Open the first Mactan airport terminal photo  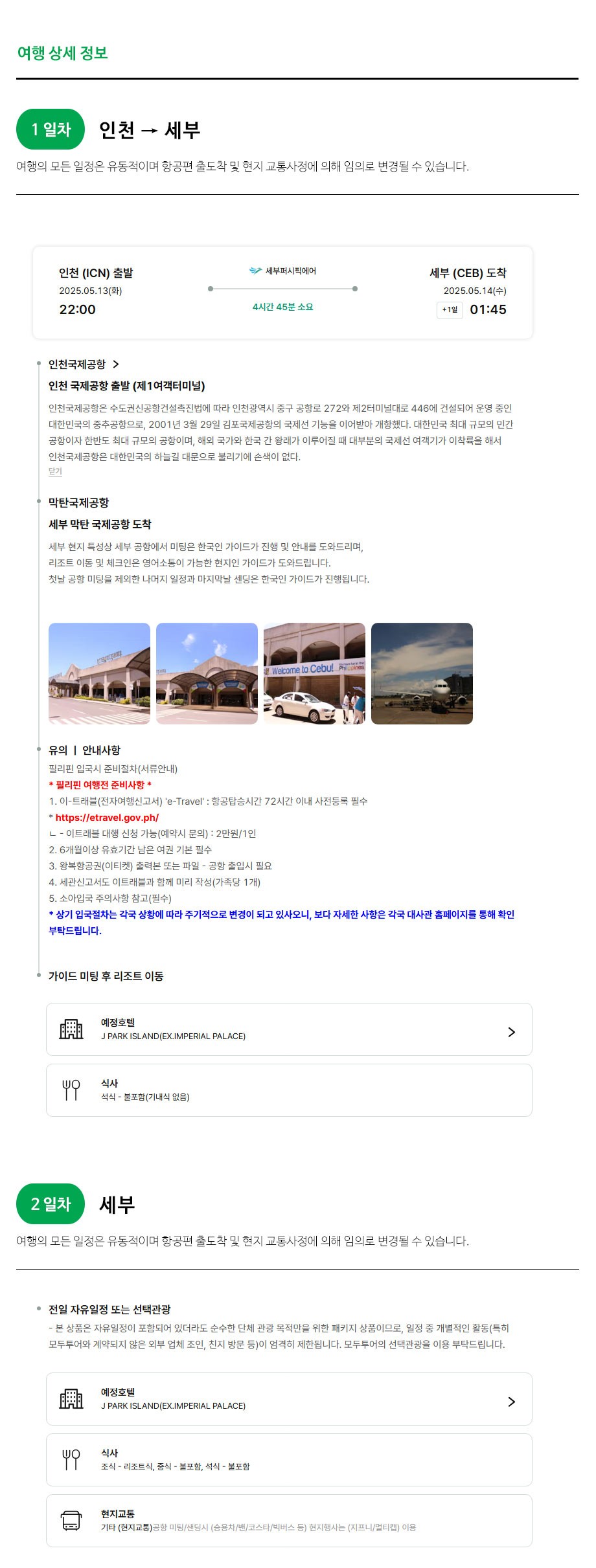point(99,673)
